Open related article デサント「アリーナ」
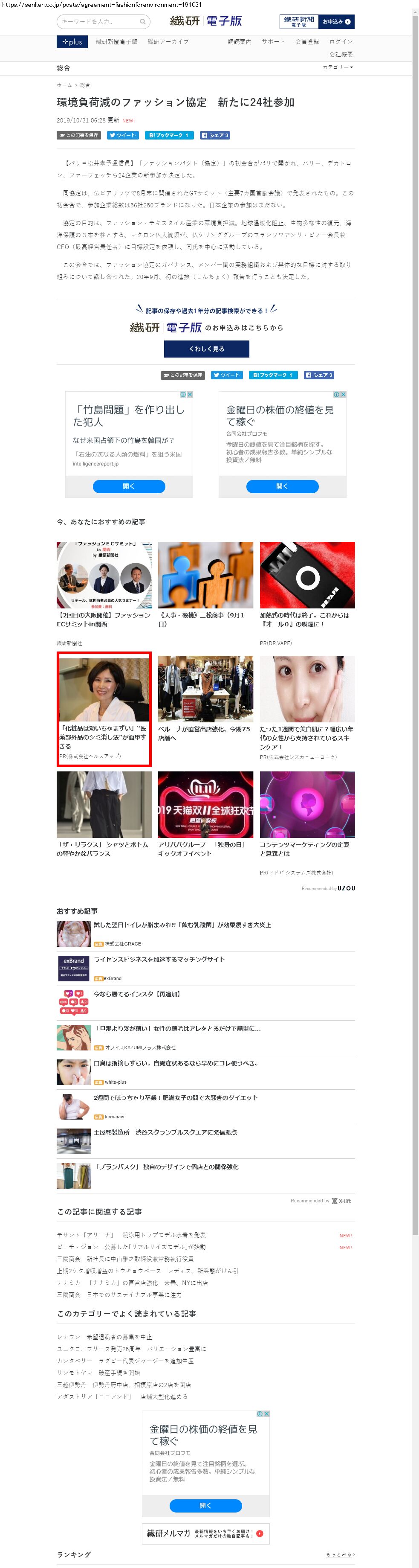The image size is (419, 1568). coord(131,1235)
